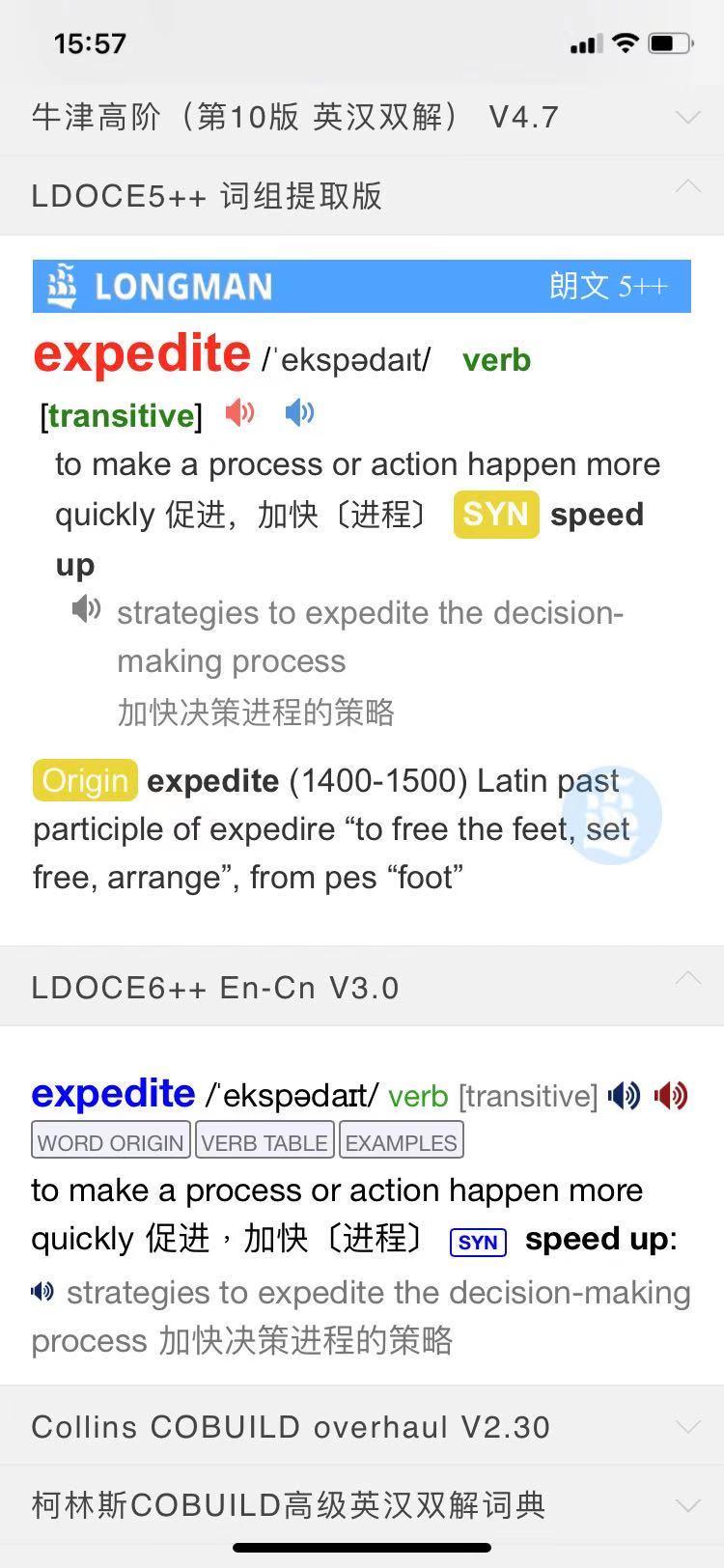
Task: Play the example sentence audio in LDOCE5++
Action: [x=86, y=608]
